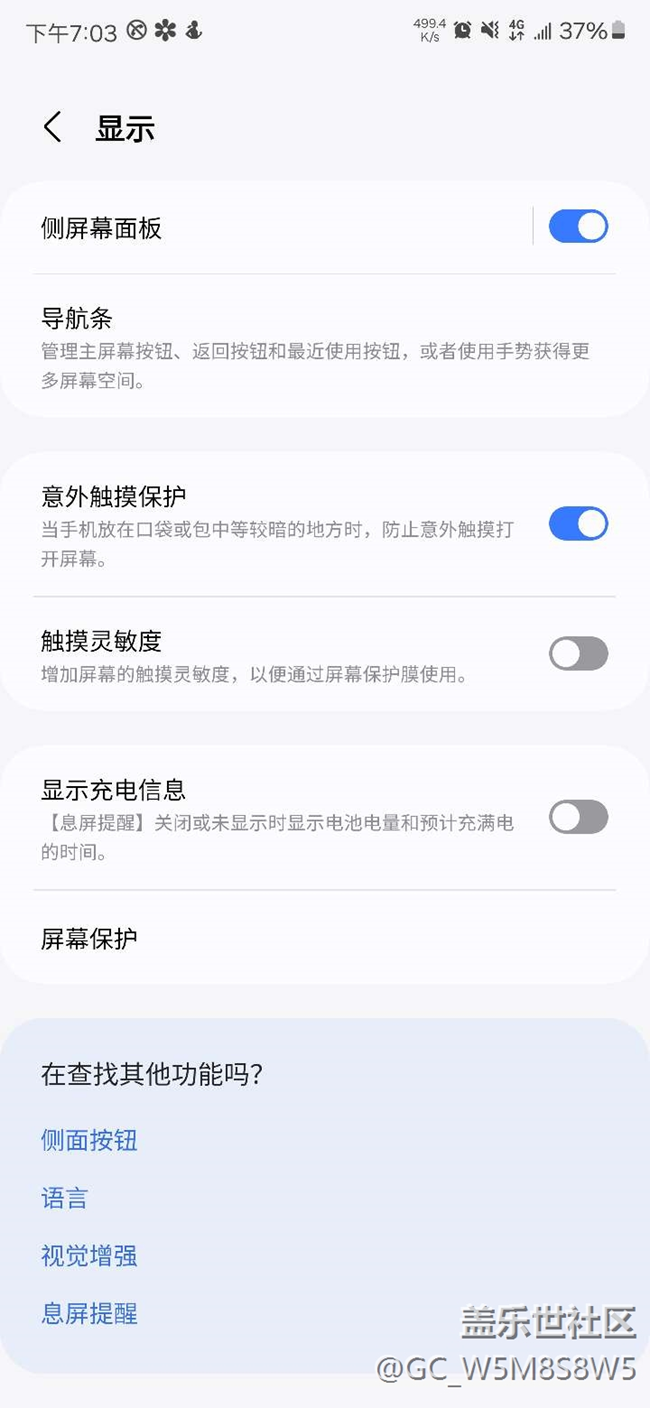Disable 意外触摸保护 switch
This screenshot has height=1408, width=650.
pyautogui.click(x=578, y=524)
